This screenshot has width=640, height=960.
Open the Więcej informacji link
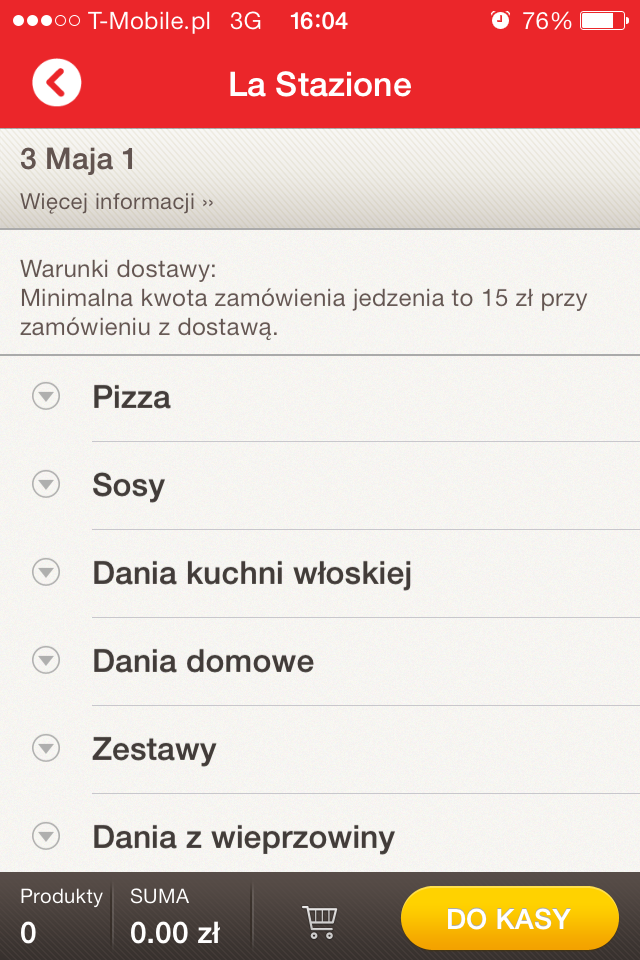[117, 202]
